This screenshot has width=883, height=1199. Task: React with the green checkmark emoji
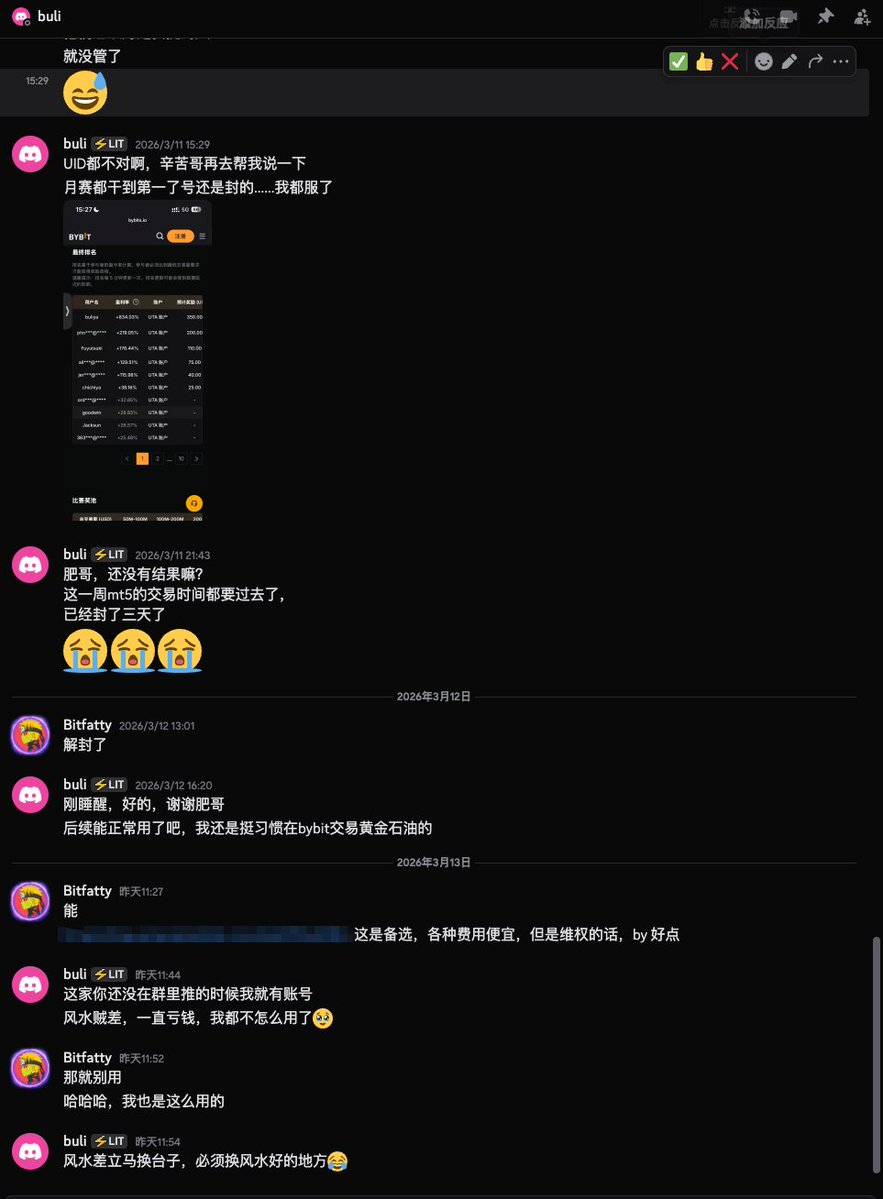(678, 62)
